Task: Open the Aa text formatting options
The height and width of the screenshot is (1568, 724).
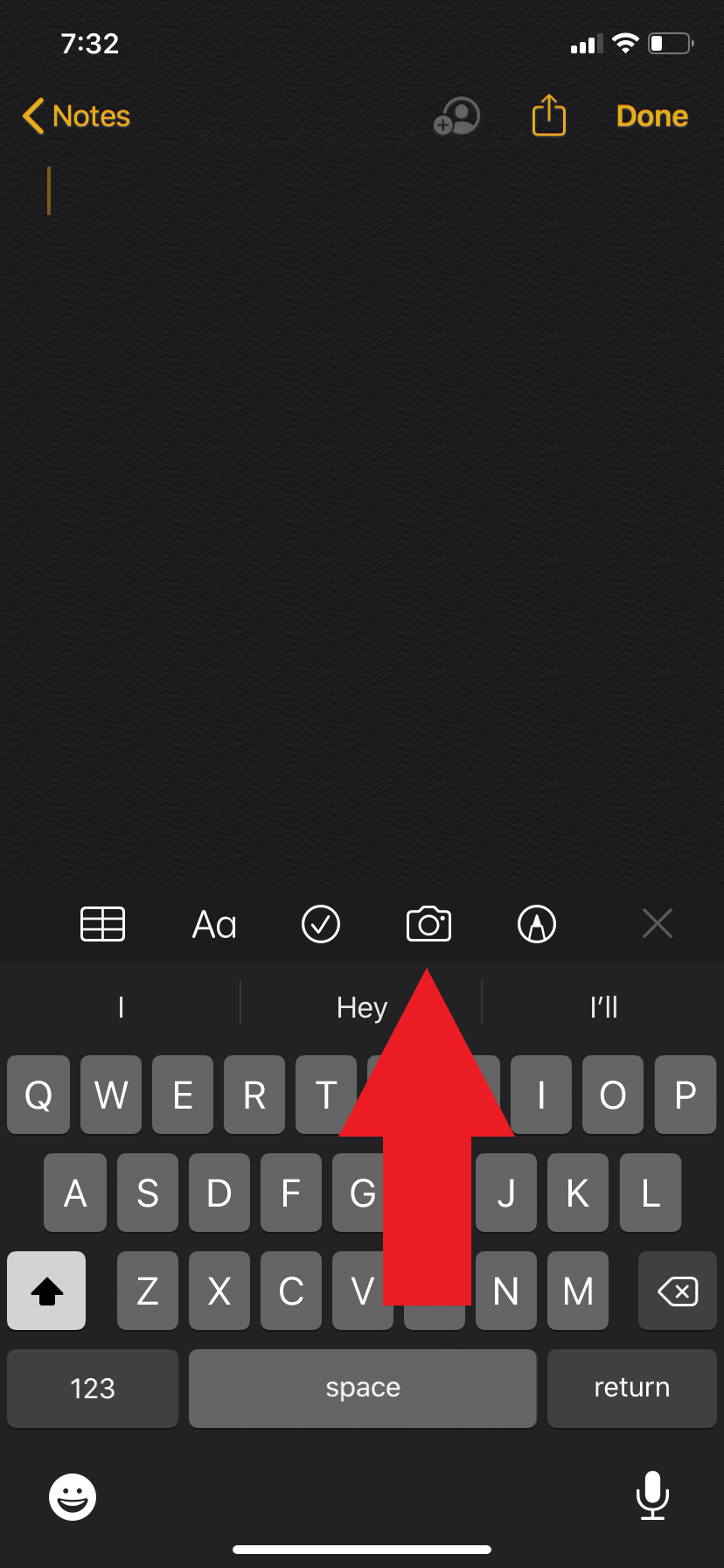Action: (x=214, y=923)
